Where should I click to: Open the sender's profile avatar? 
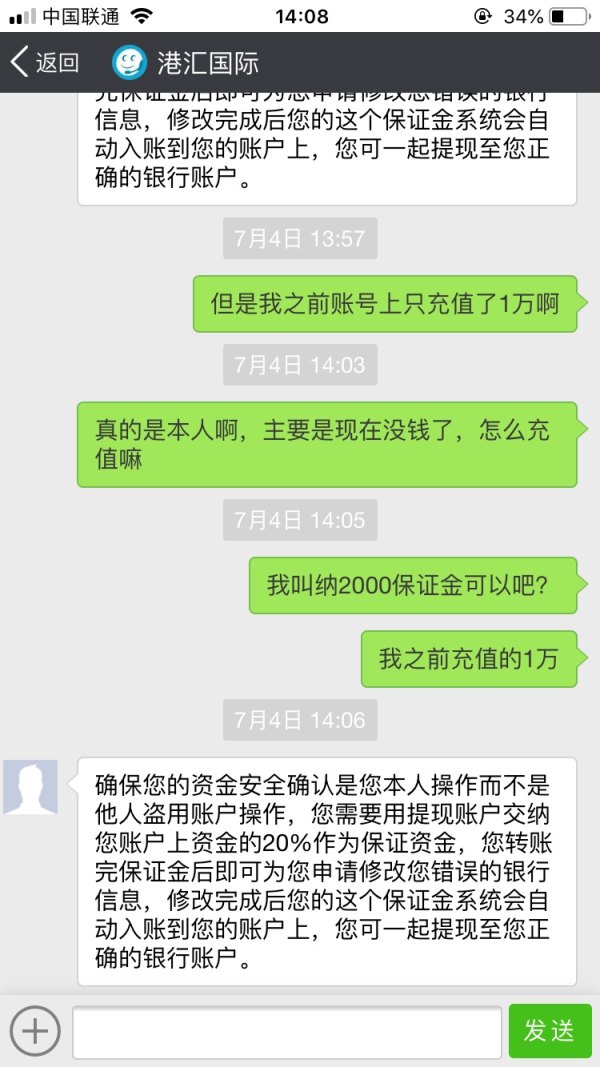pos(31,787)
